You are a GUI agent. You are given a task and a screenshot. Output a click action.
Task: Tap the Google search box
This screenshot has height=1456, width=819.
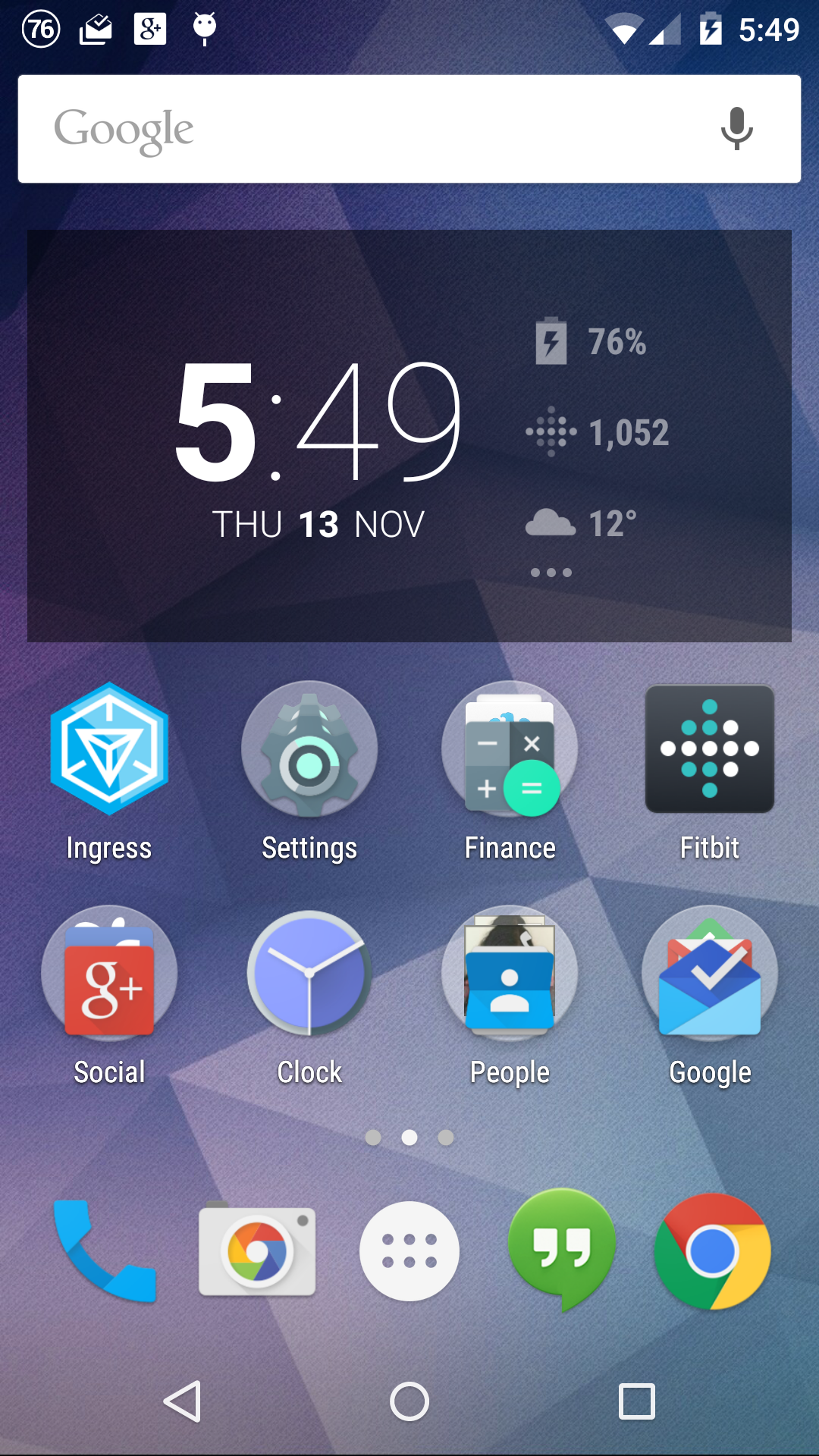[x=409, y=129]
